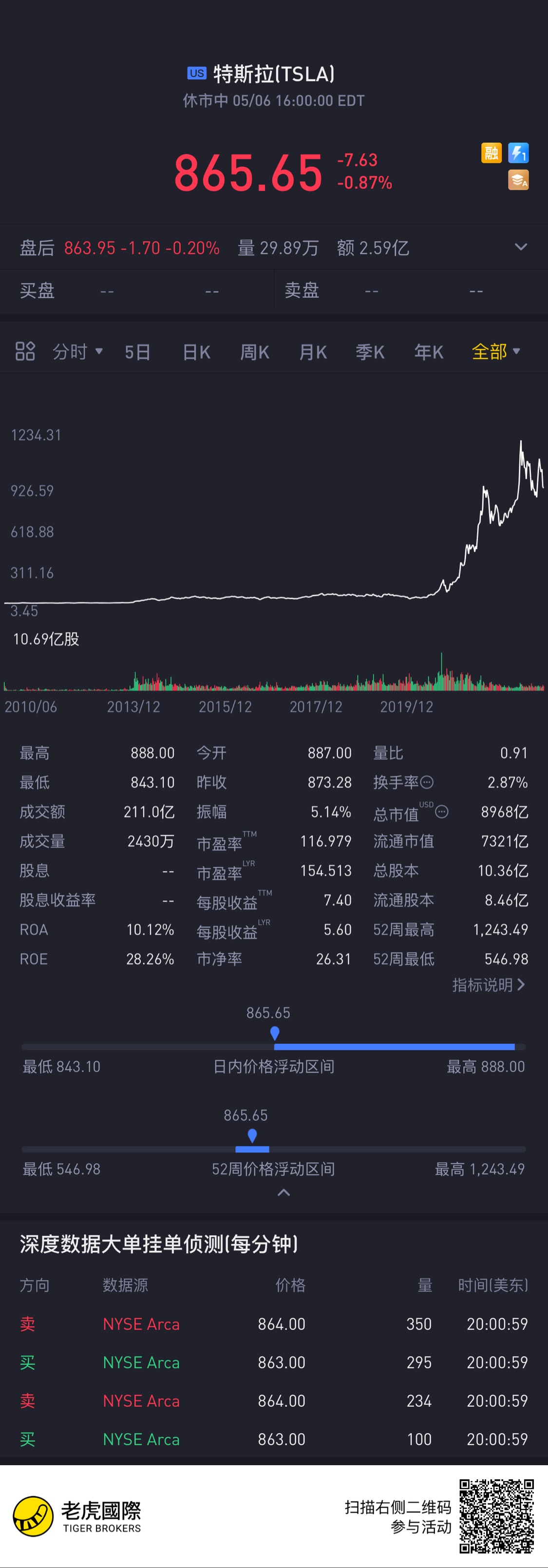Screen dimensions: 548x1568
Task: Tap the orange stacked-layers icon
Action: pyautogui.click(x=518, y=180)
